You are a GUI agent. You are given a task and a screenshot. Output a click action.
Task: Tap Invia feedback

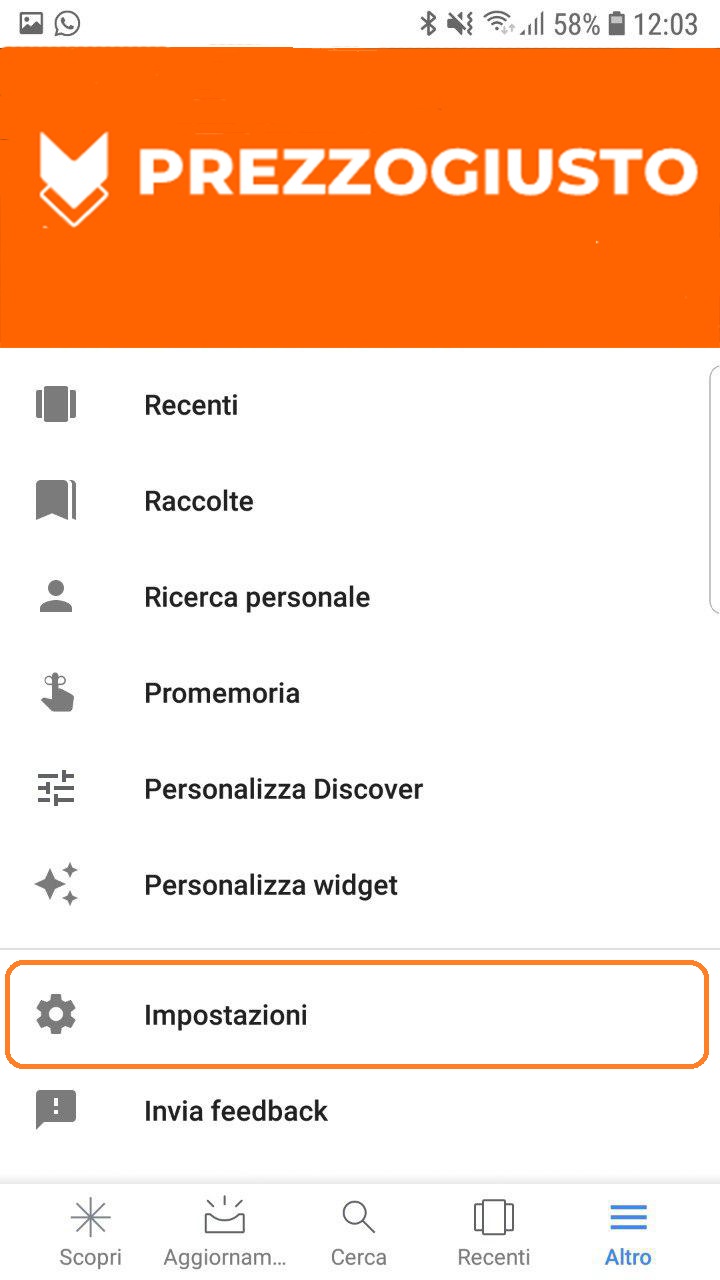[x=236, y=1111]
